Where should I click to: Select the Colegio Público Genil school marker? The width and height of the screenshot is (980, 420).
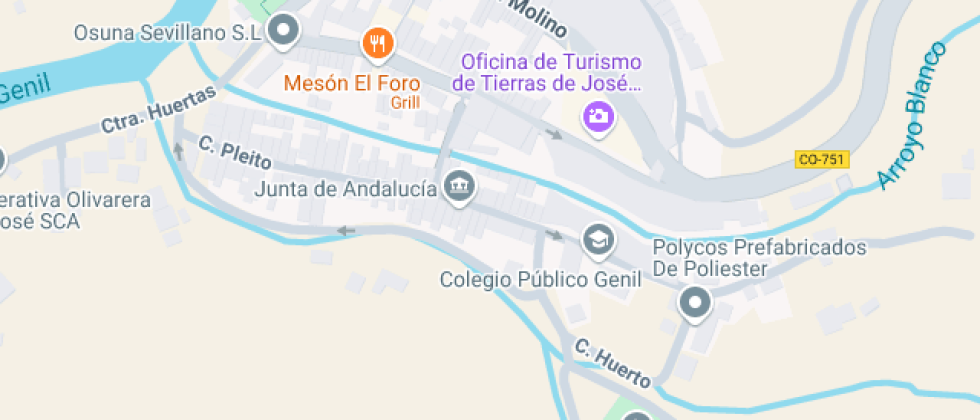pyautogui.click(x=598, y=239)
